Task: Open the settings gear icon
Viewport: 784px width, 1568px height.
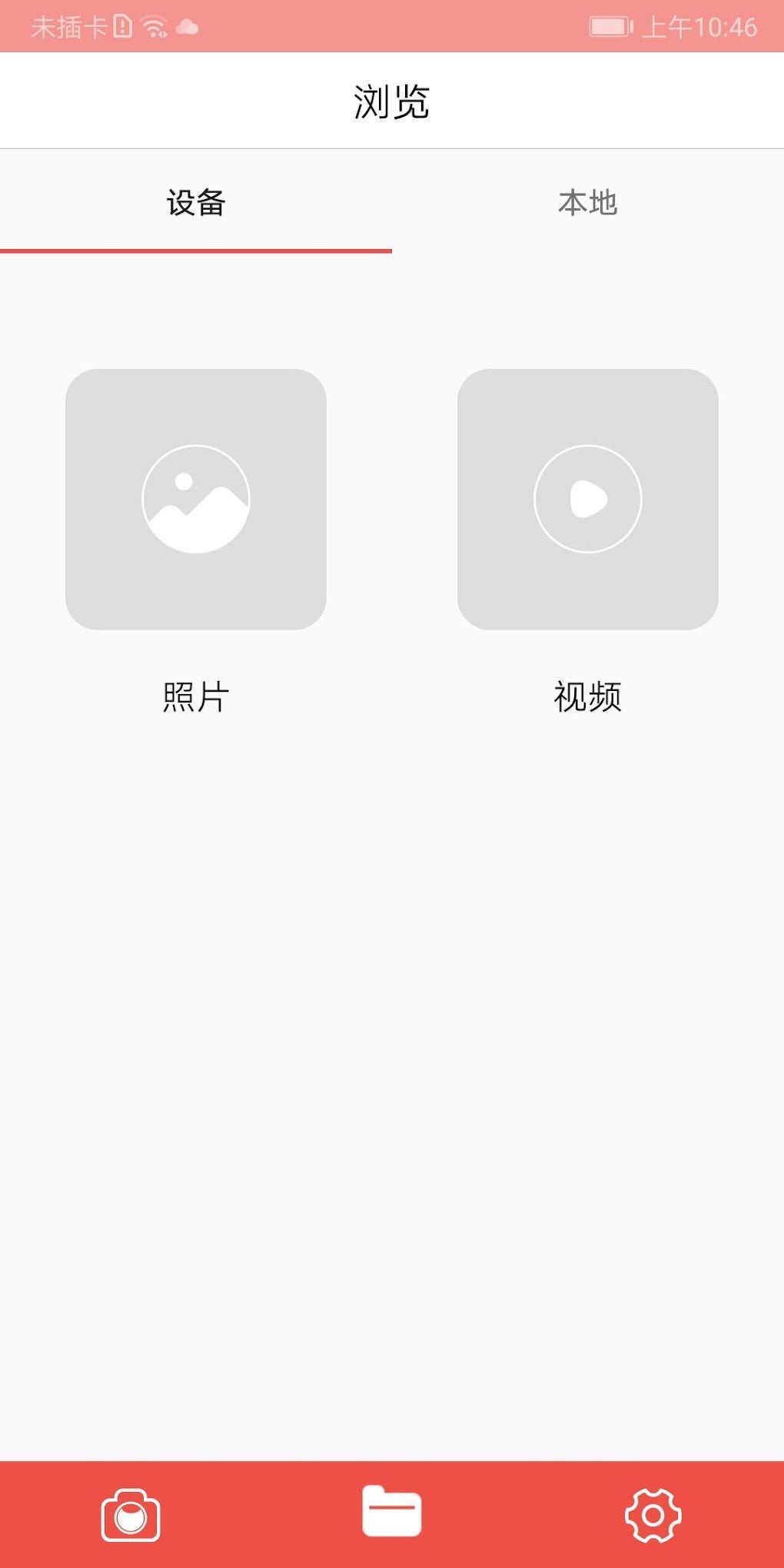Action: 652,1516
